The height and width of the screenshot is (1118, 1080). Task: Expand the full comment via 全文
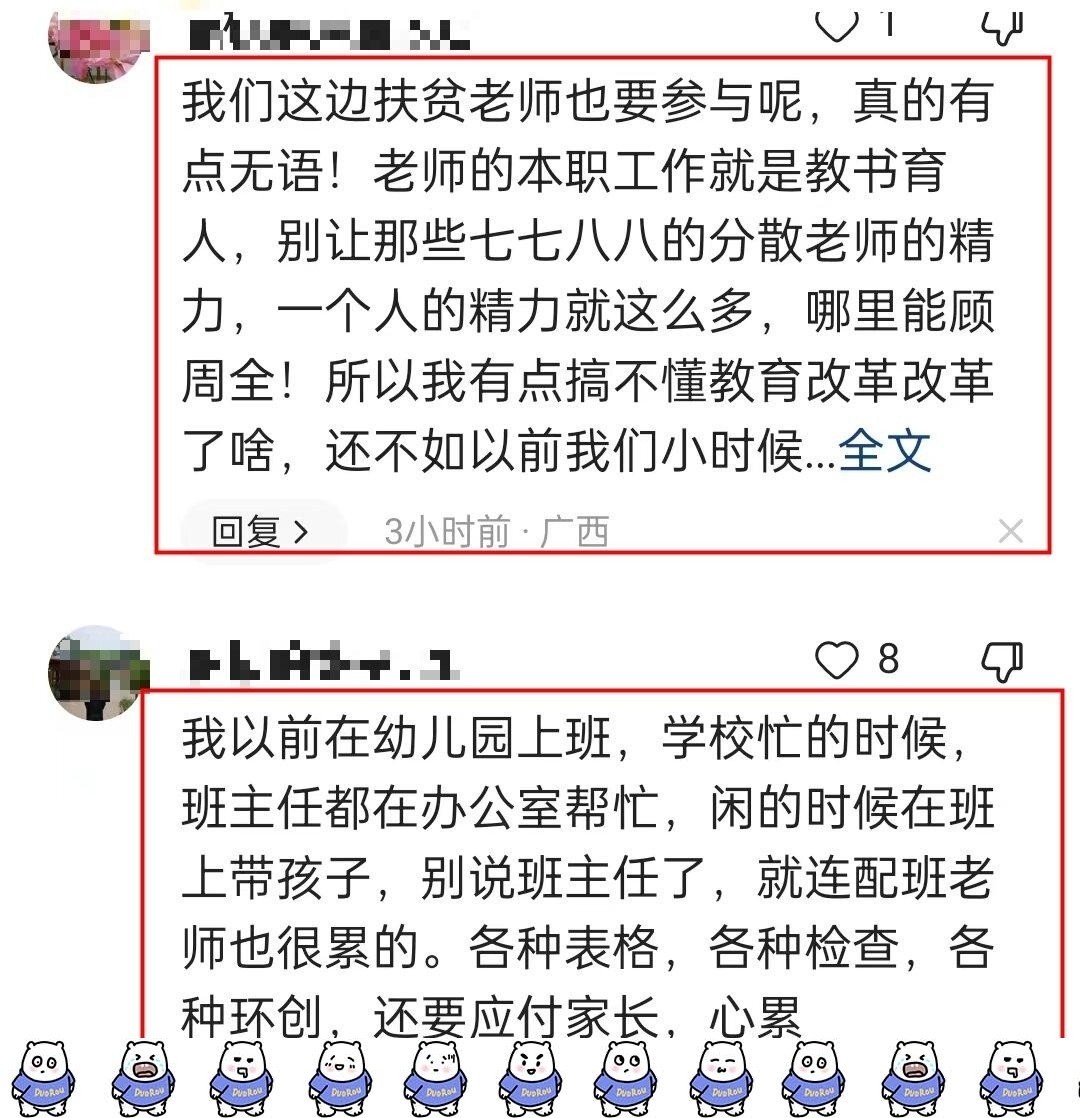pos(884,452)
